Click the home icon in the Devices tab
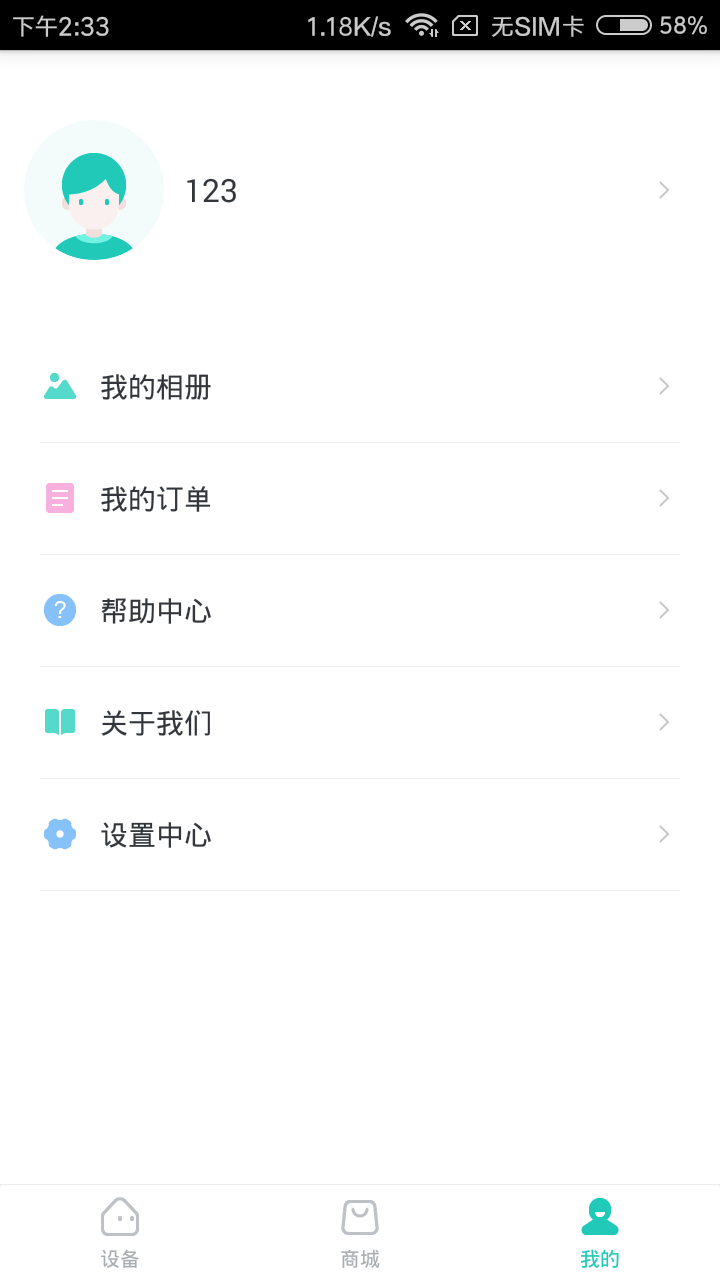 120,1216
